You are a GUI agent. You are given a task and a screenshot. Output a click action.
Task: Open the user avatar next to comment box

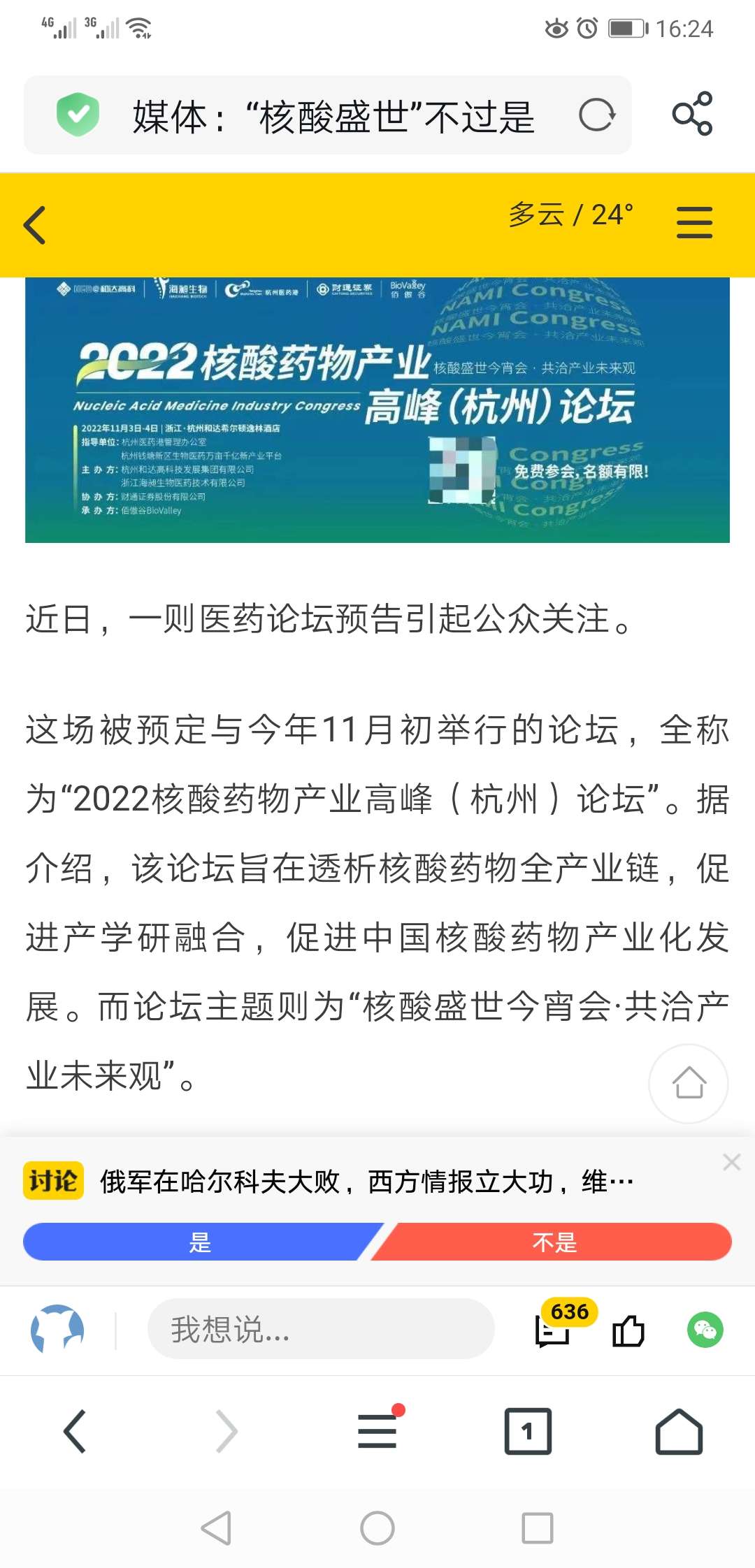(x=57, y=1329)
